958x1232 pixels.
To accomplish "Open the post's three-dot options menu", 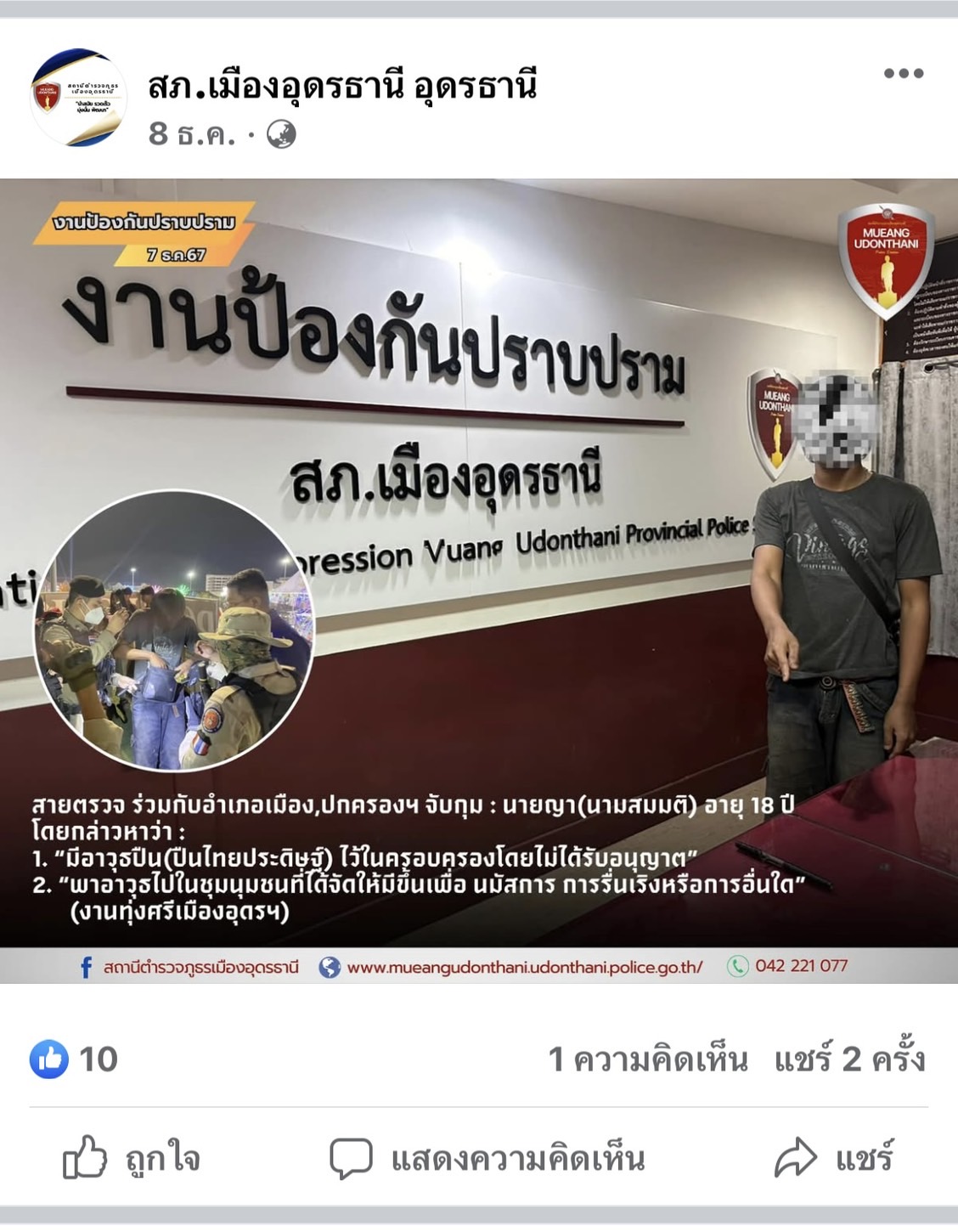I will pos(903,73).
